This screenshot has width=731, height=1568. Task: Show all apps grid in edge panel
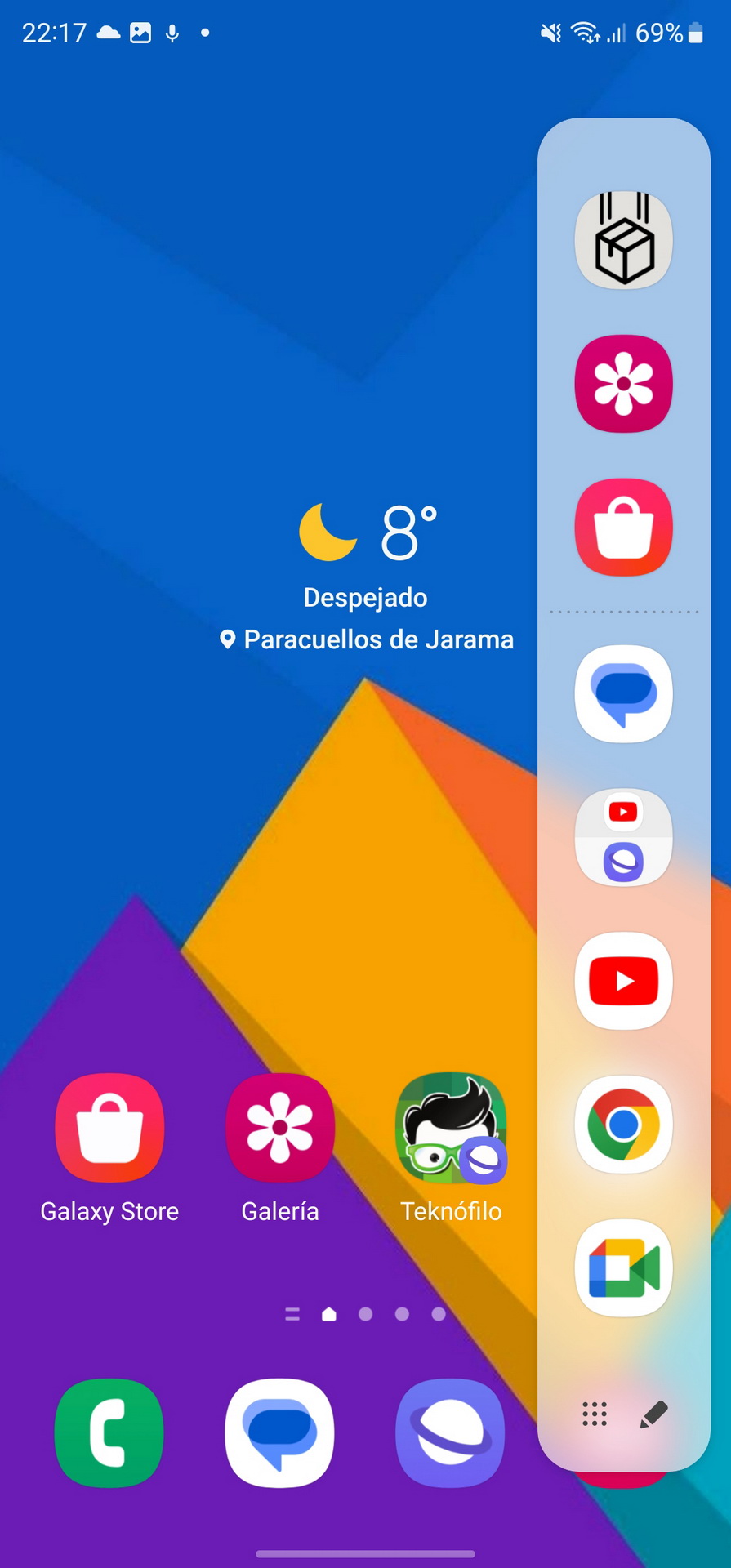(x=595, y=1414)
